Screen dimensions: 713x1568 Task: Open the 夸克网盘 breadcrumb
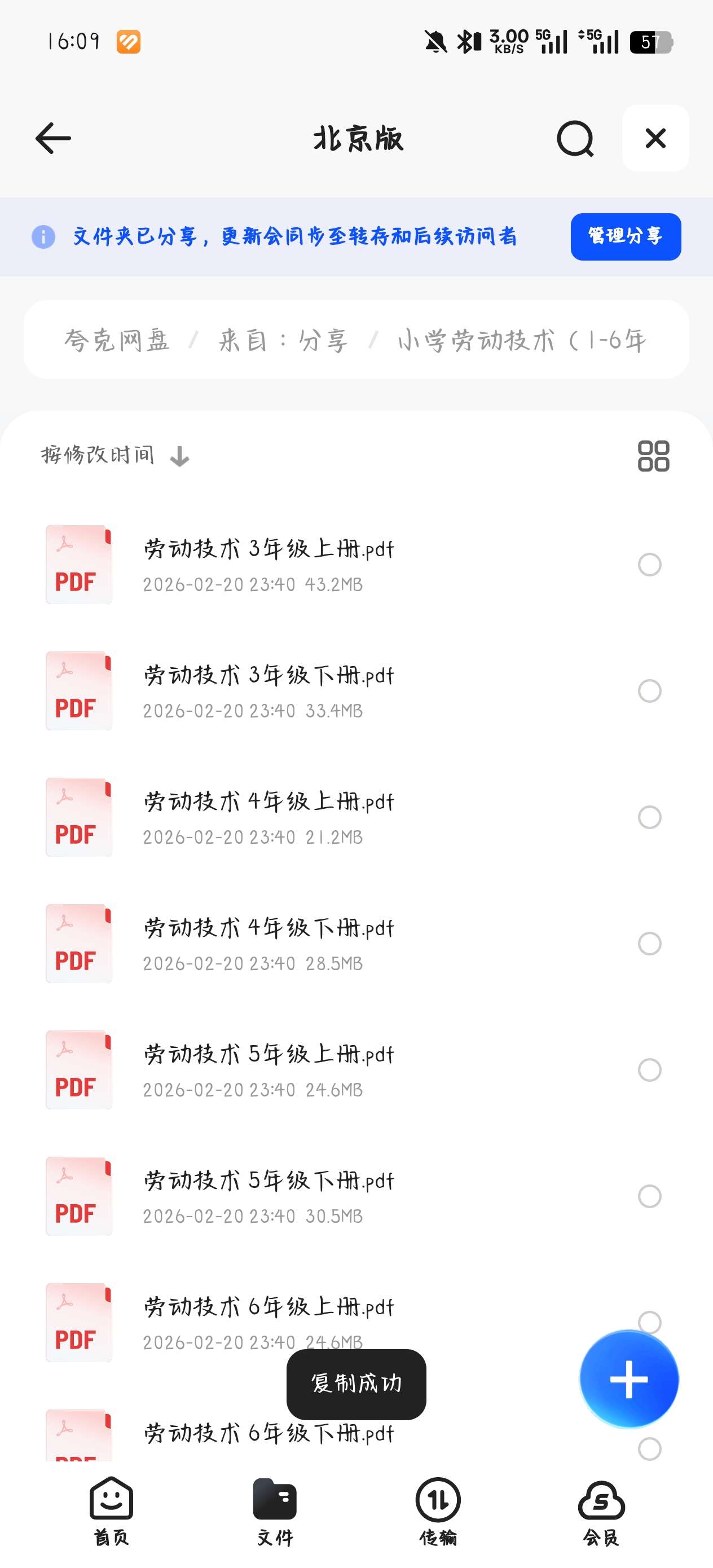[x=117, y=340]
